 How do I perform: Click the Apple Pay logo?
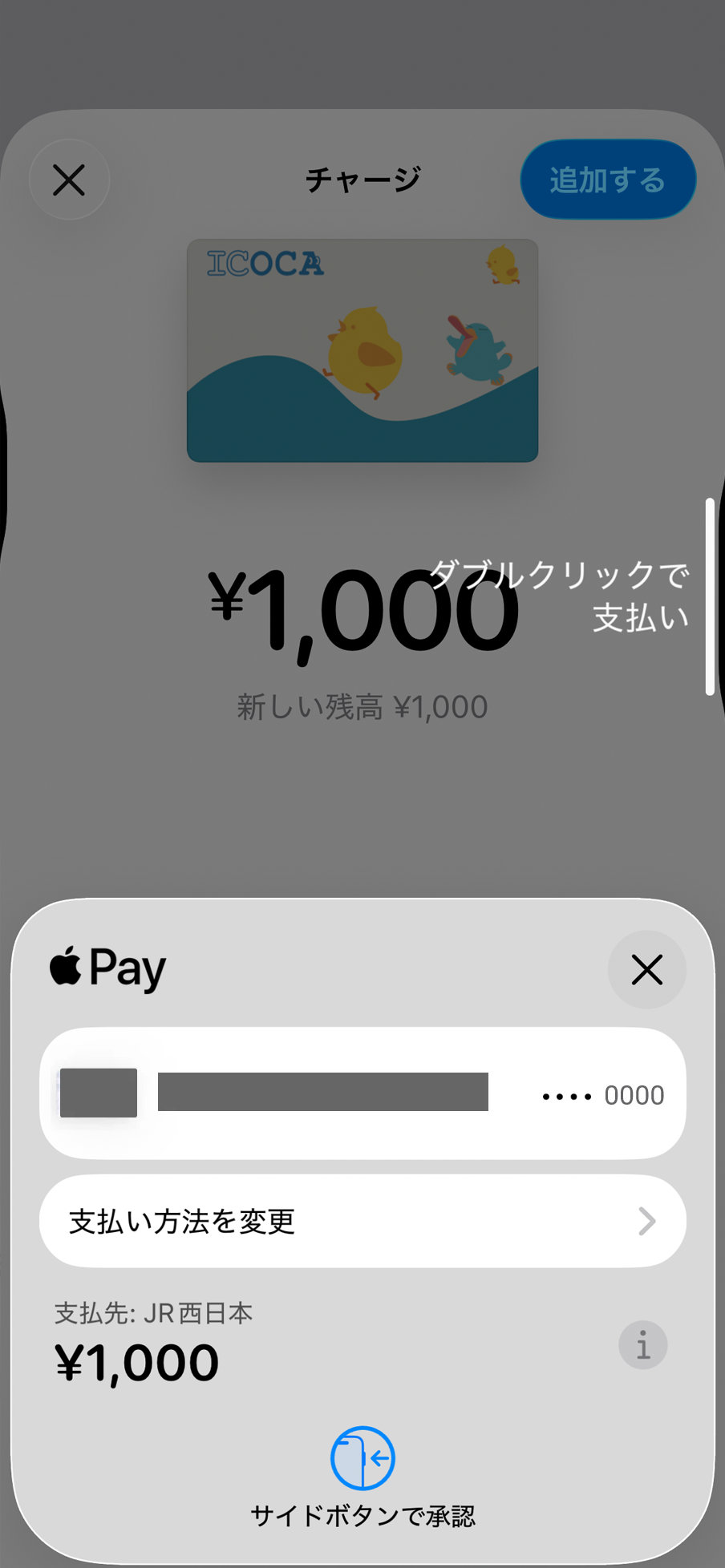tap(105, 968)
